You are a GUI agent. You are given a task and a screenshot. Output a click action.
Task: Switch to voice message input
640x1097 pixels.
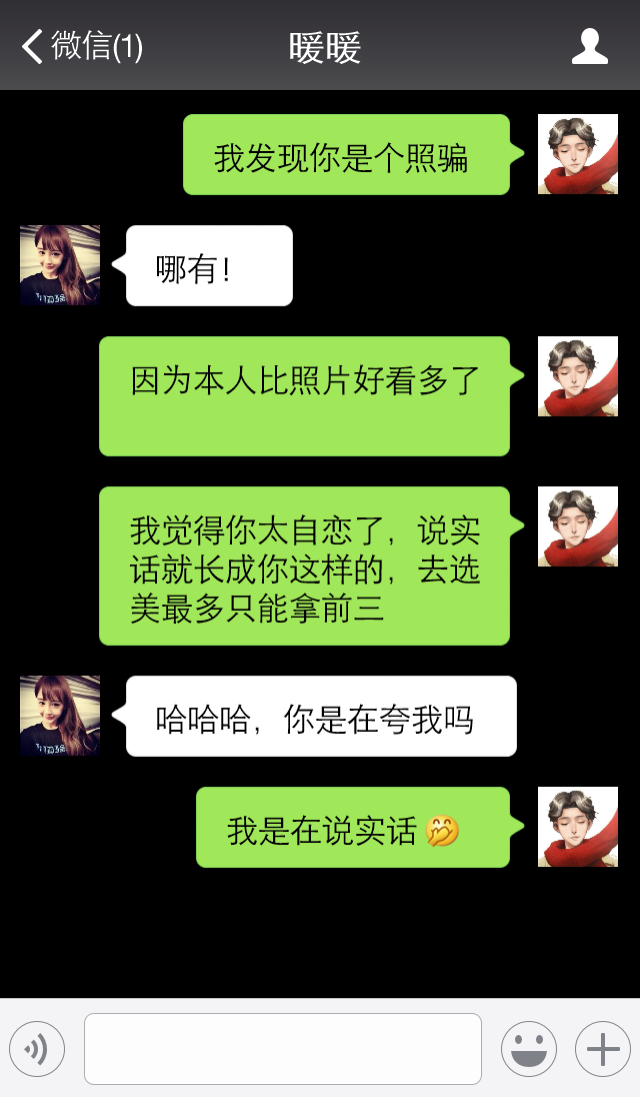coord(37,1049)
